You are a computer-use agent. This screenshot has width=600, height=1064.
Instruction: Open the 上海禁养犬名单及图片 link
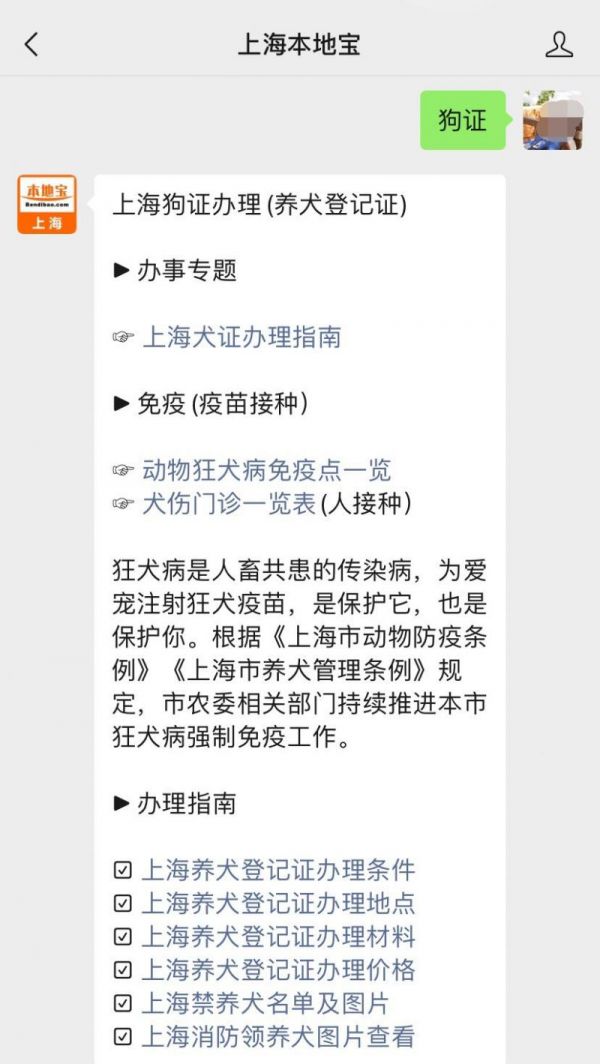[x=265, y=1003]
